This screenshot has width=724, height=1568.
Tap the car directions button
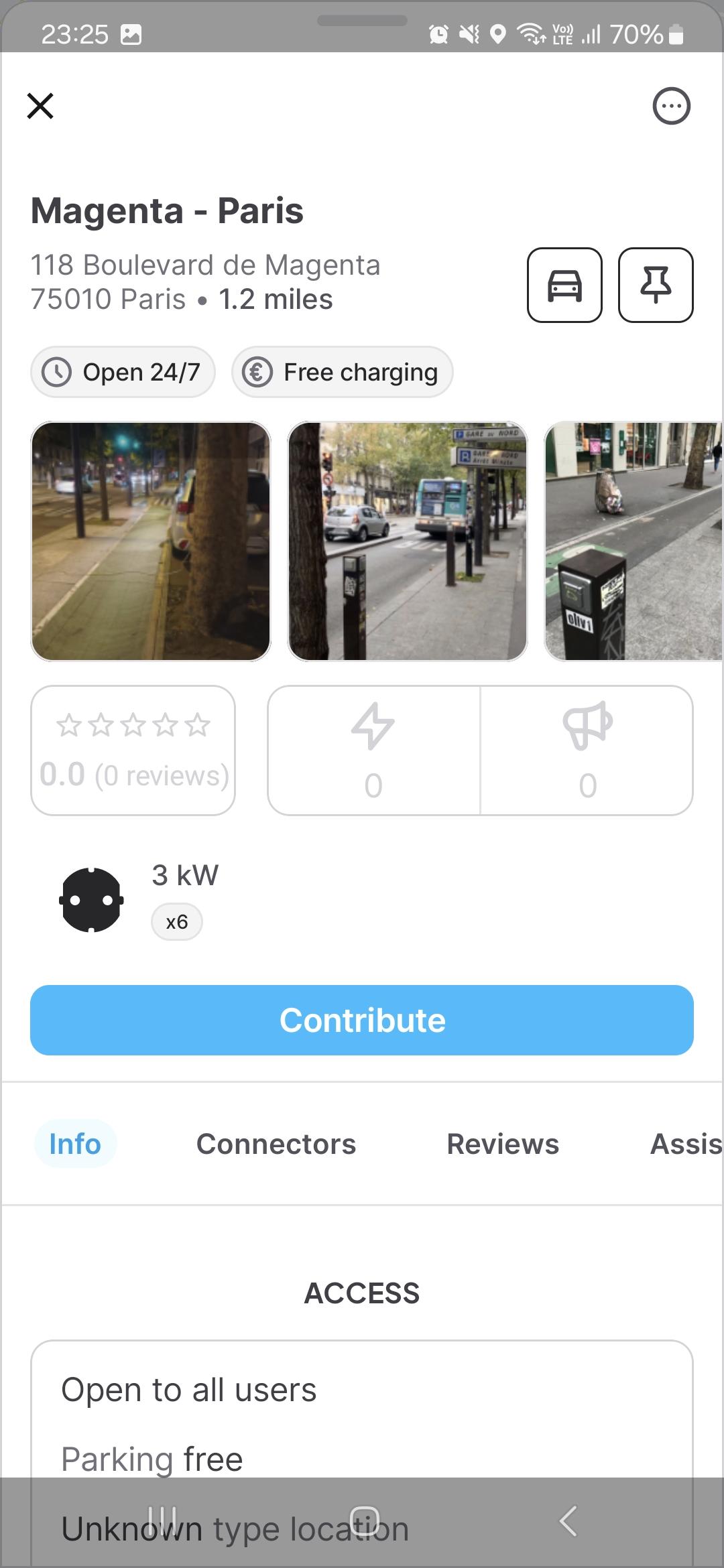pos(564,285)
